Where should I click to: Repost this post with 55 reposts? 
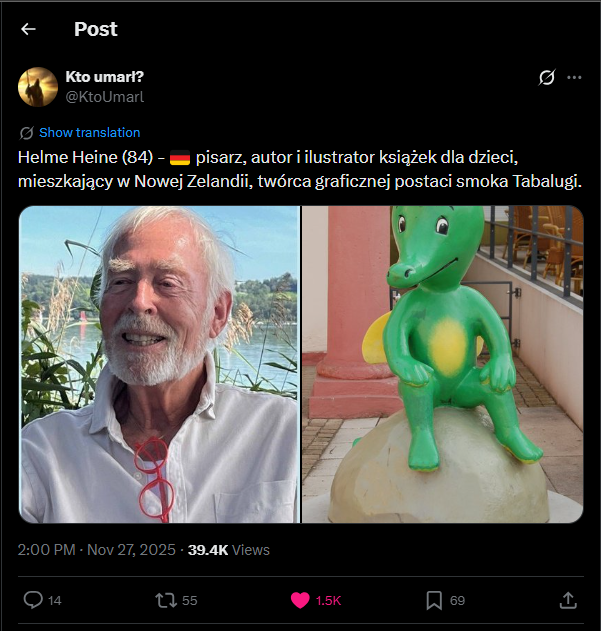(x=166, y=600)
